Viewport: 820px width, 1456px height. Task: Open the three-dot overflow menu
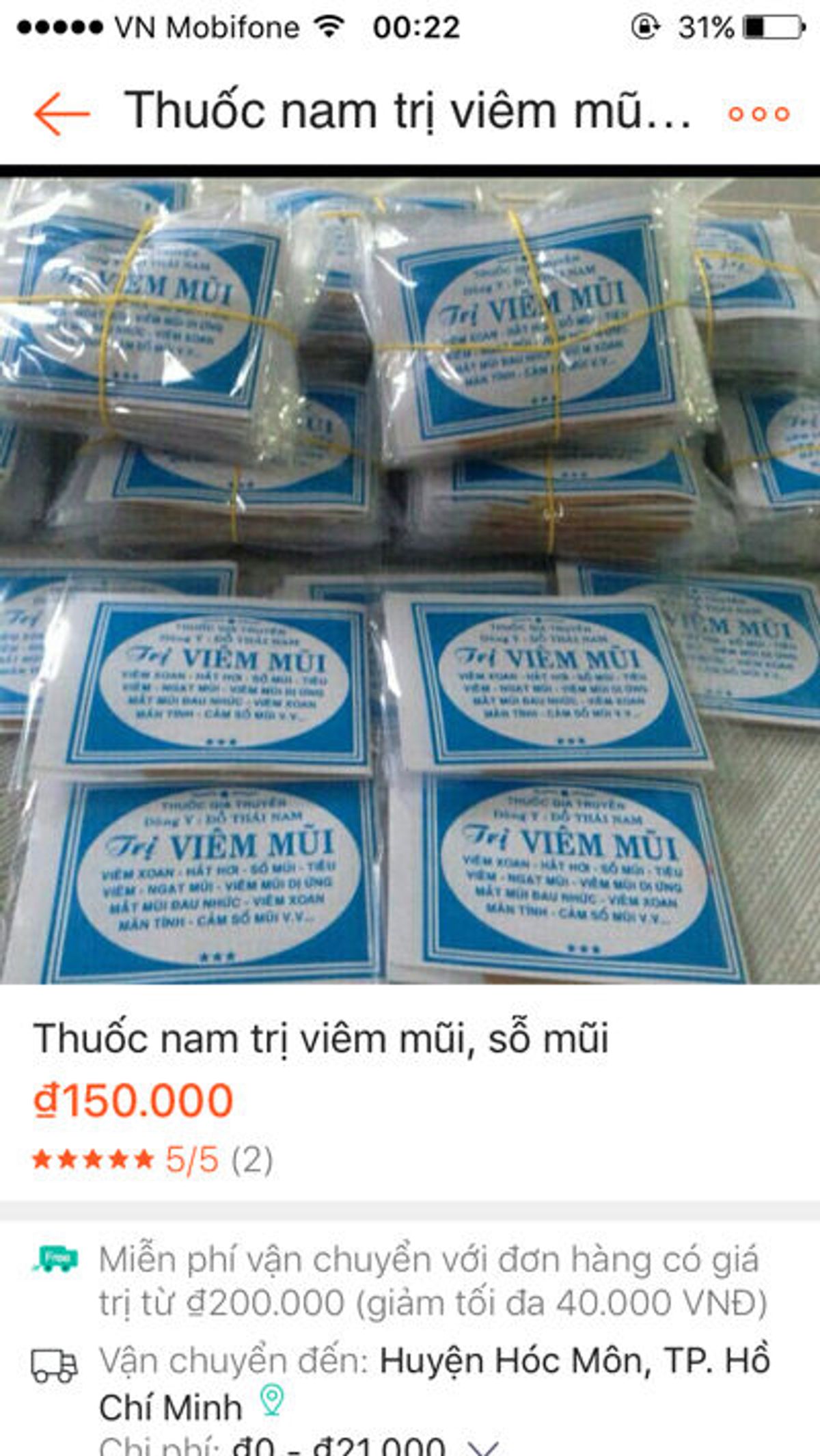758,113
